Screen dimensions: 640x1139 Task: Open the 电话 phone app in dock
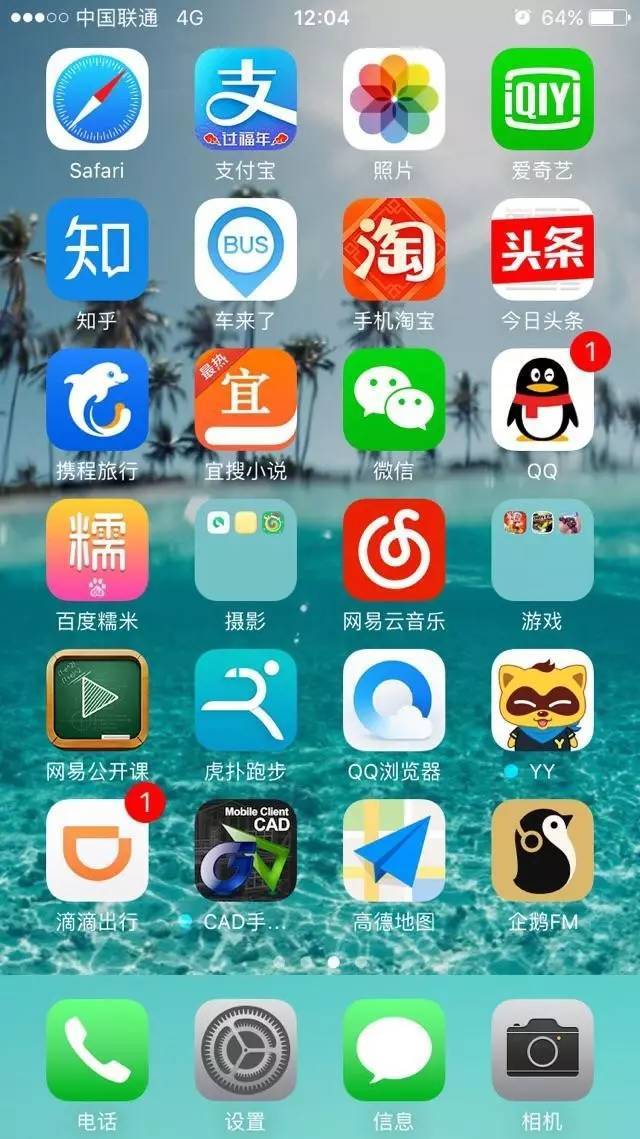coord(97,1049)
